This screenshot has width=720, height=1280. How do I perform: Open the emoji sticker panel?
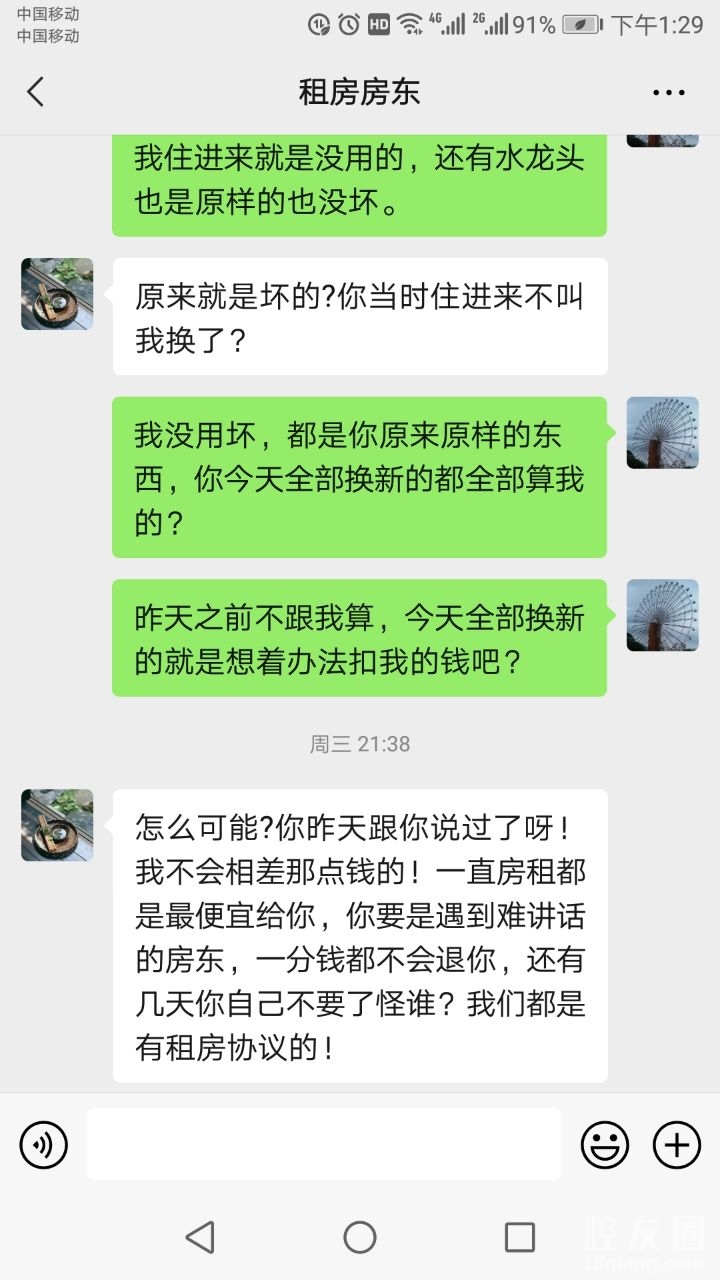click(x=605, y=1144)
